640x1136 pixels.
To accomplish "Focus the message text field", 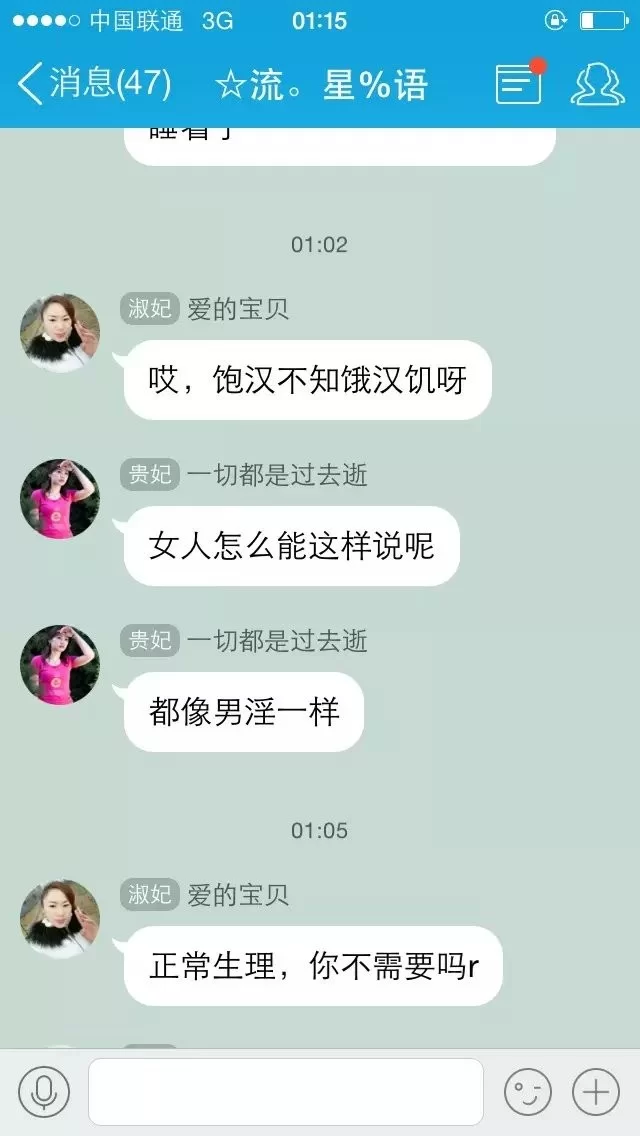I will coord(286,1092).
